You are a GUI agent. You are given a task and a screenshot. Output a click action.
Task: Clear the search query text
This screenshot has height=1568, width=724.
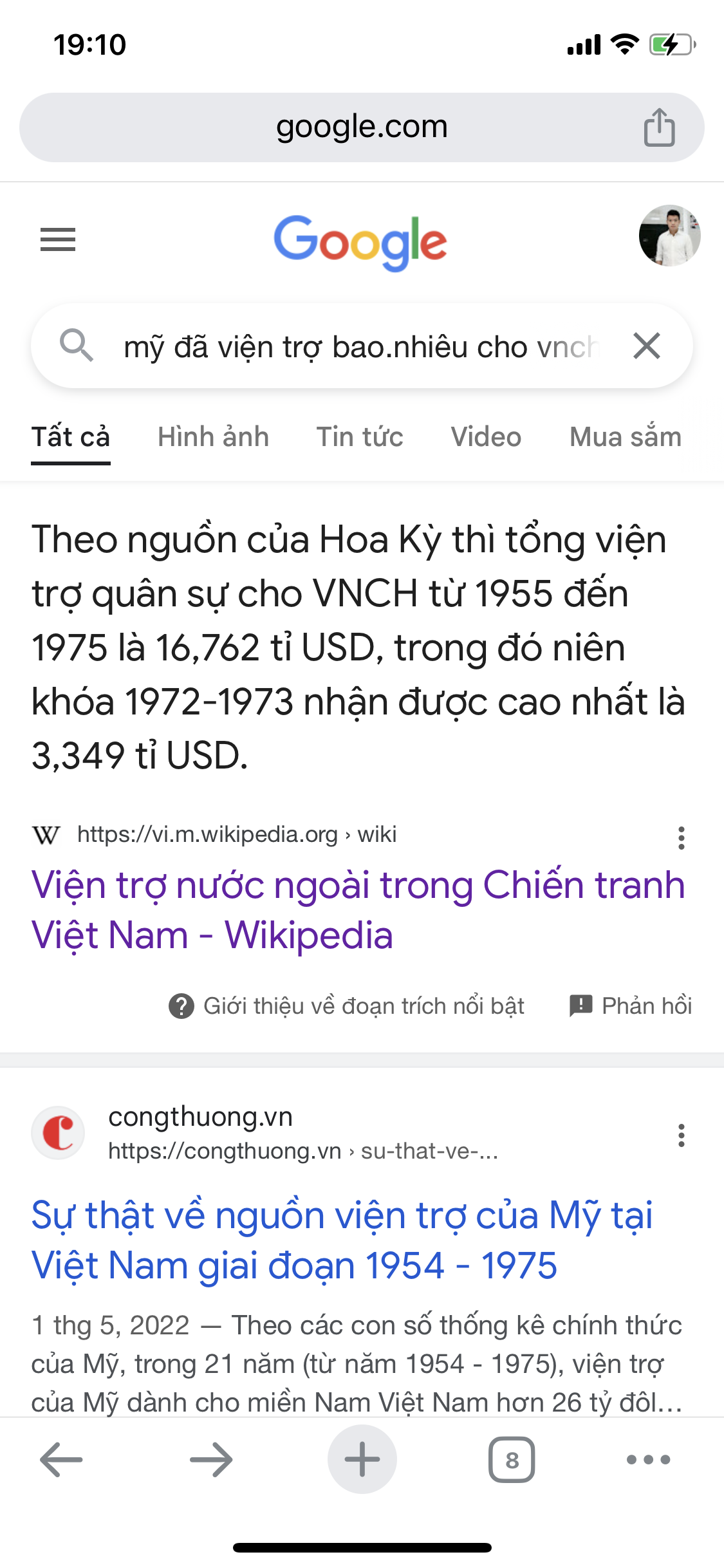647,346
